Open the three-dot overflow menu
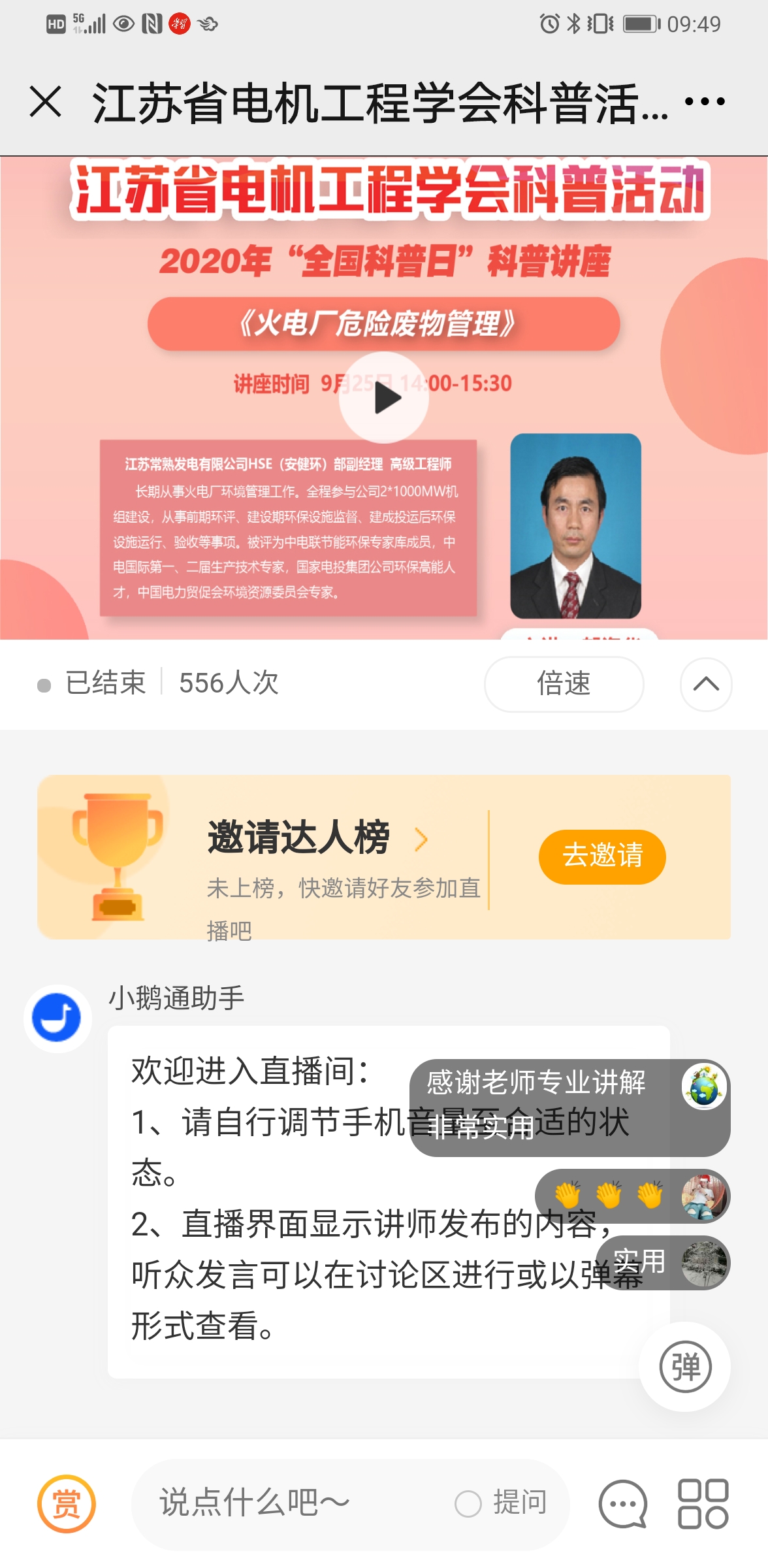Viewport: 768px width, 1568px height. click(x=705, y=102)
